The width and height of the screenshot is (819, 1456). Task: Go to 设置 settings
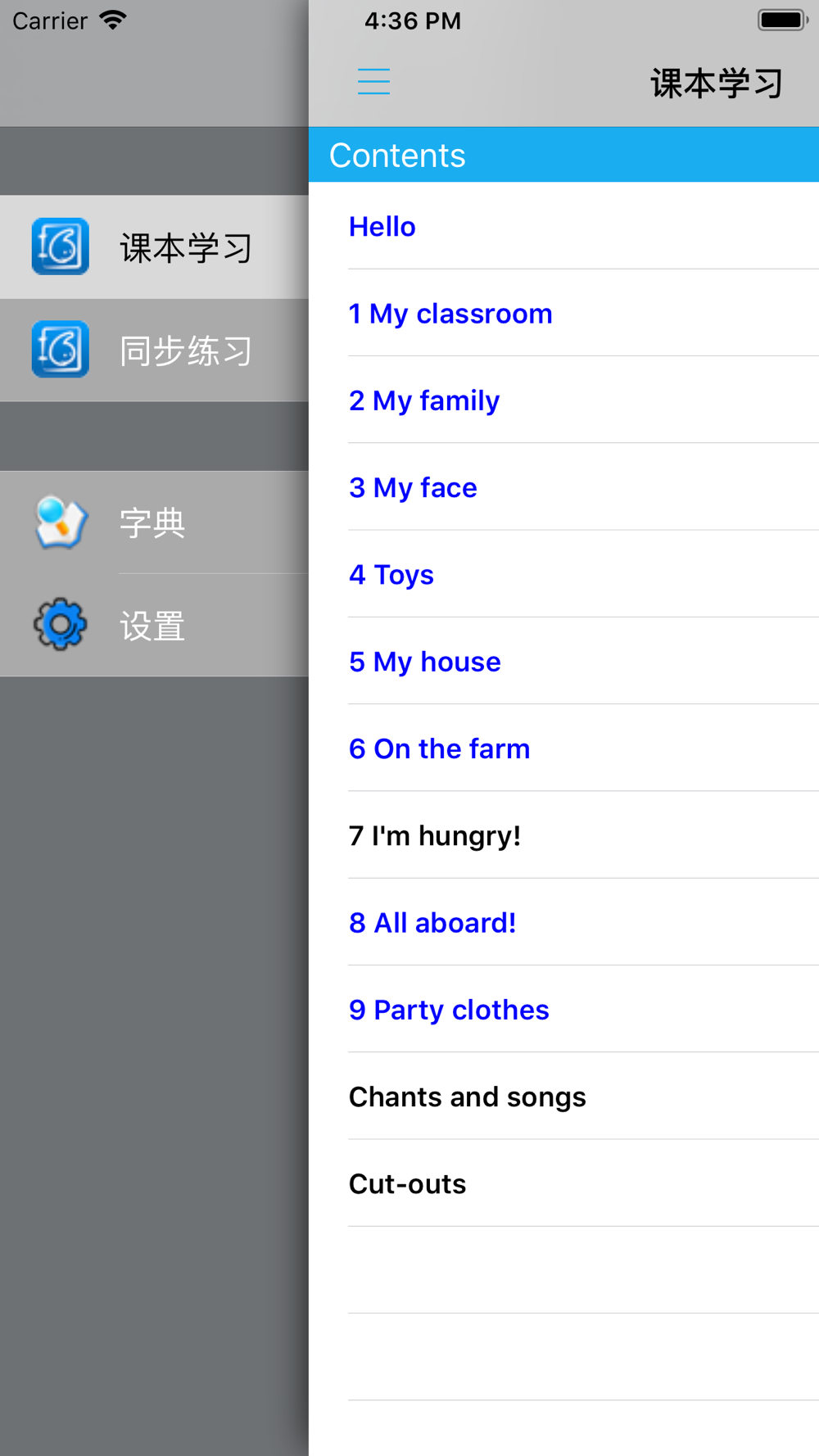(x=154, y=626)
